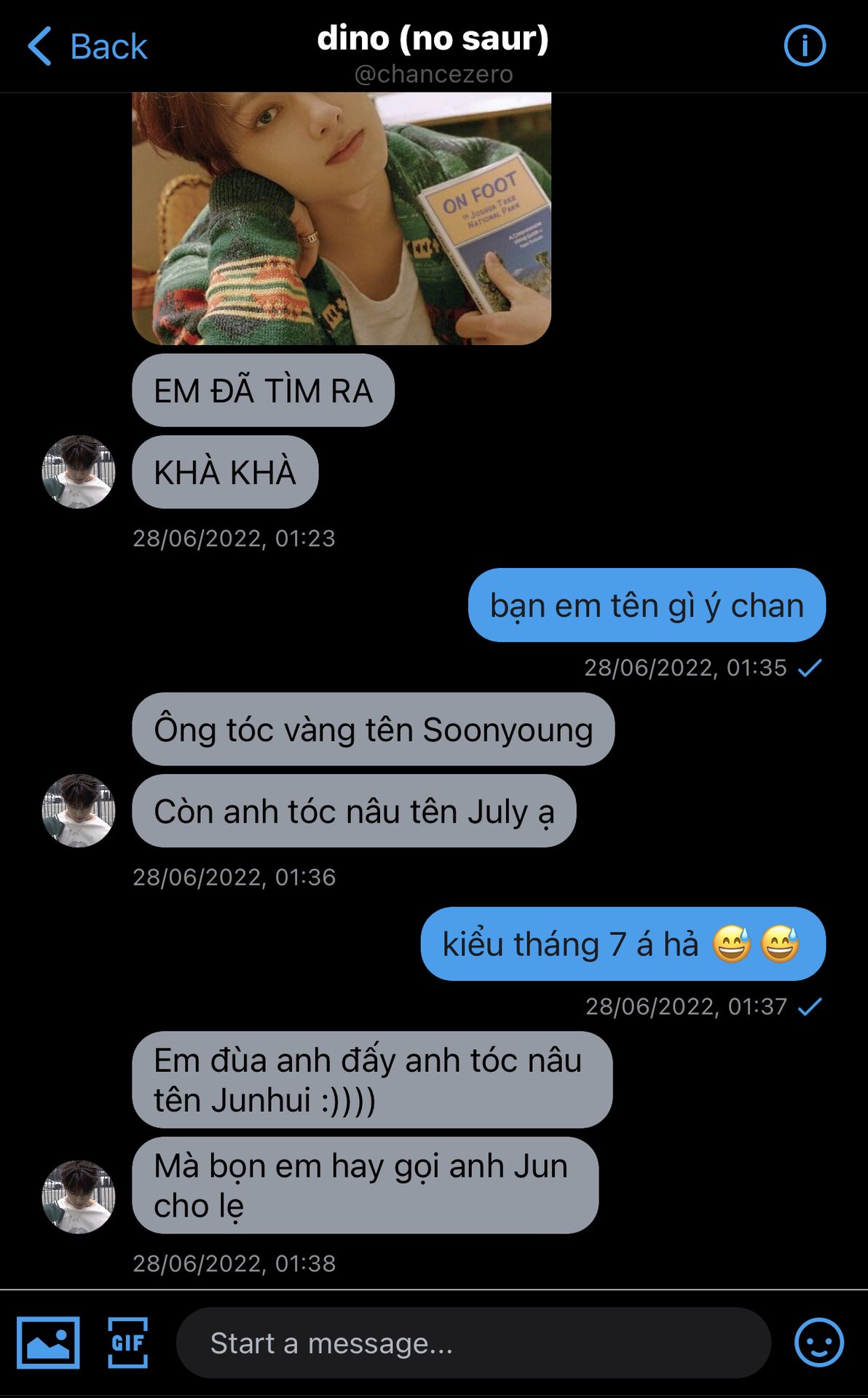Viewport: 868px width, 1398px height.
Task: Focus the Start a message field
Action: pos(473,1343)
